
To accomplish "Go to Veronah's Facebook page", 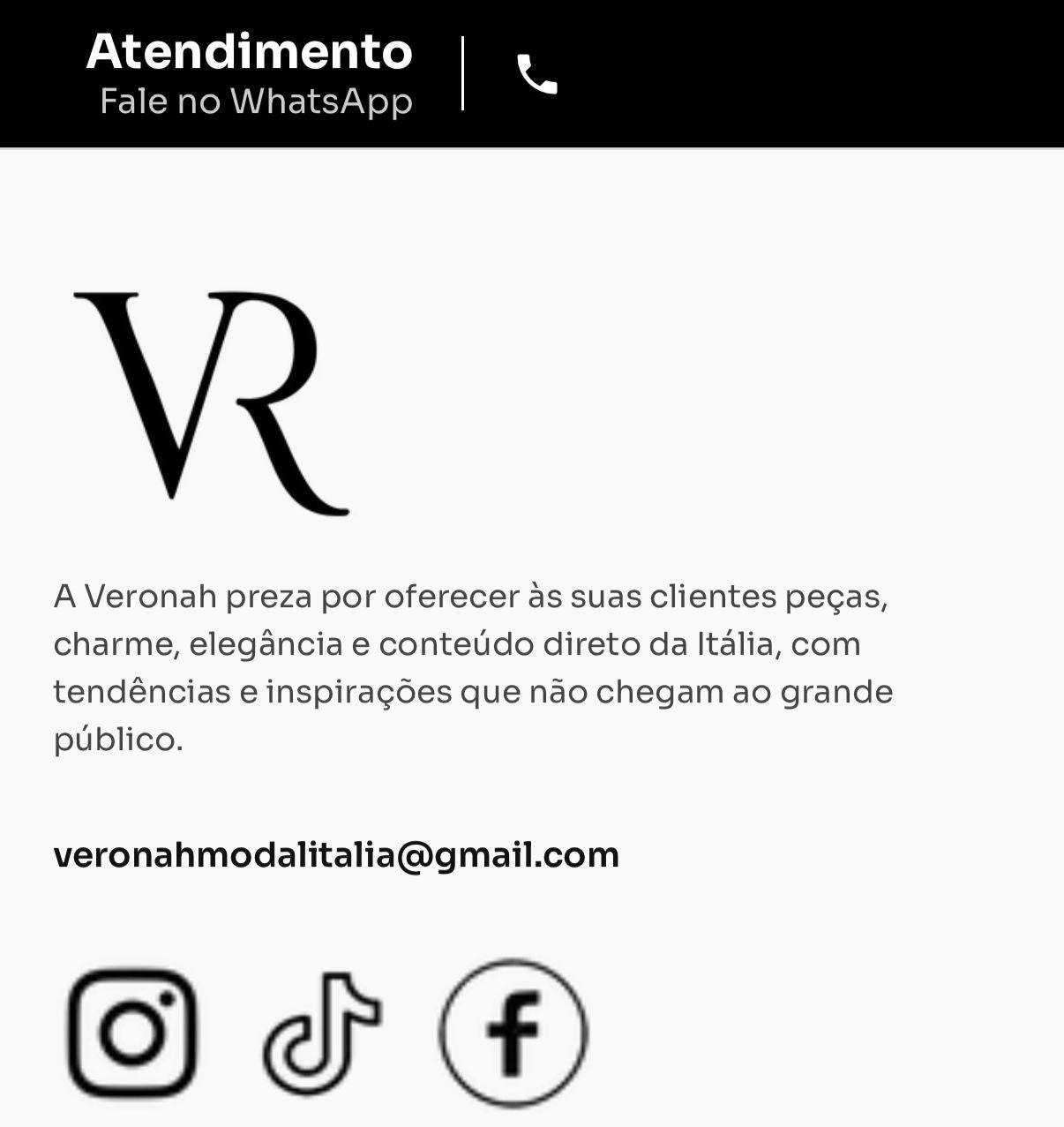I will coord(513,1033).
